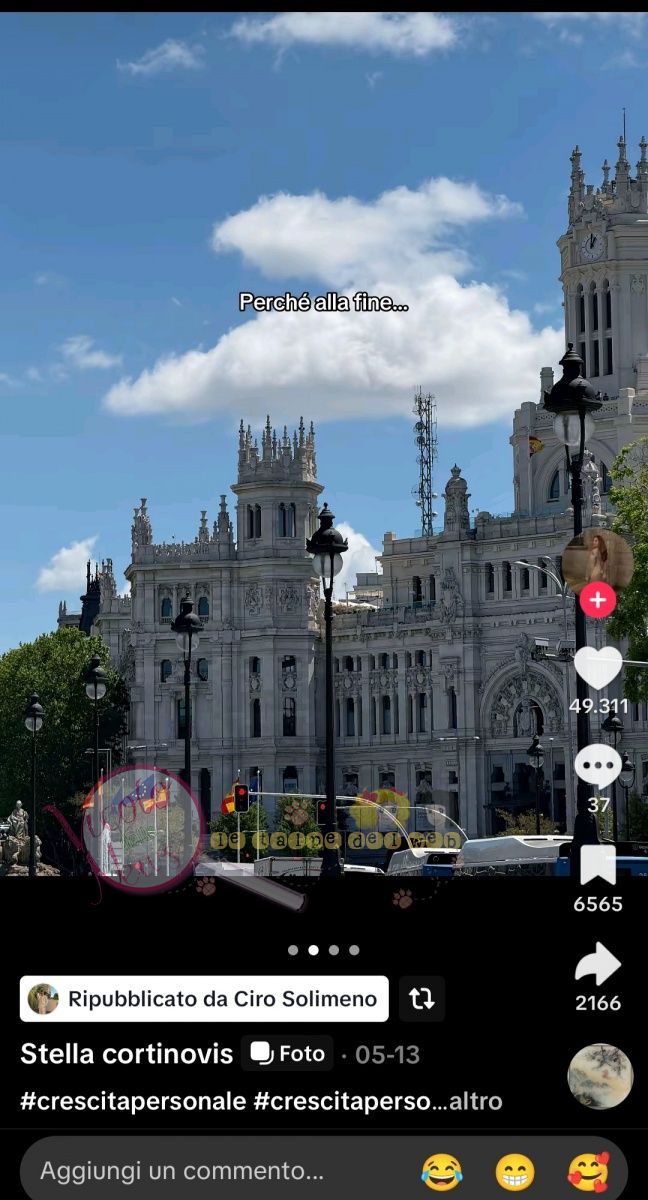Open the Ripubblicato da Ciro Solimeno chip

point(204,998)
